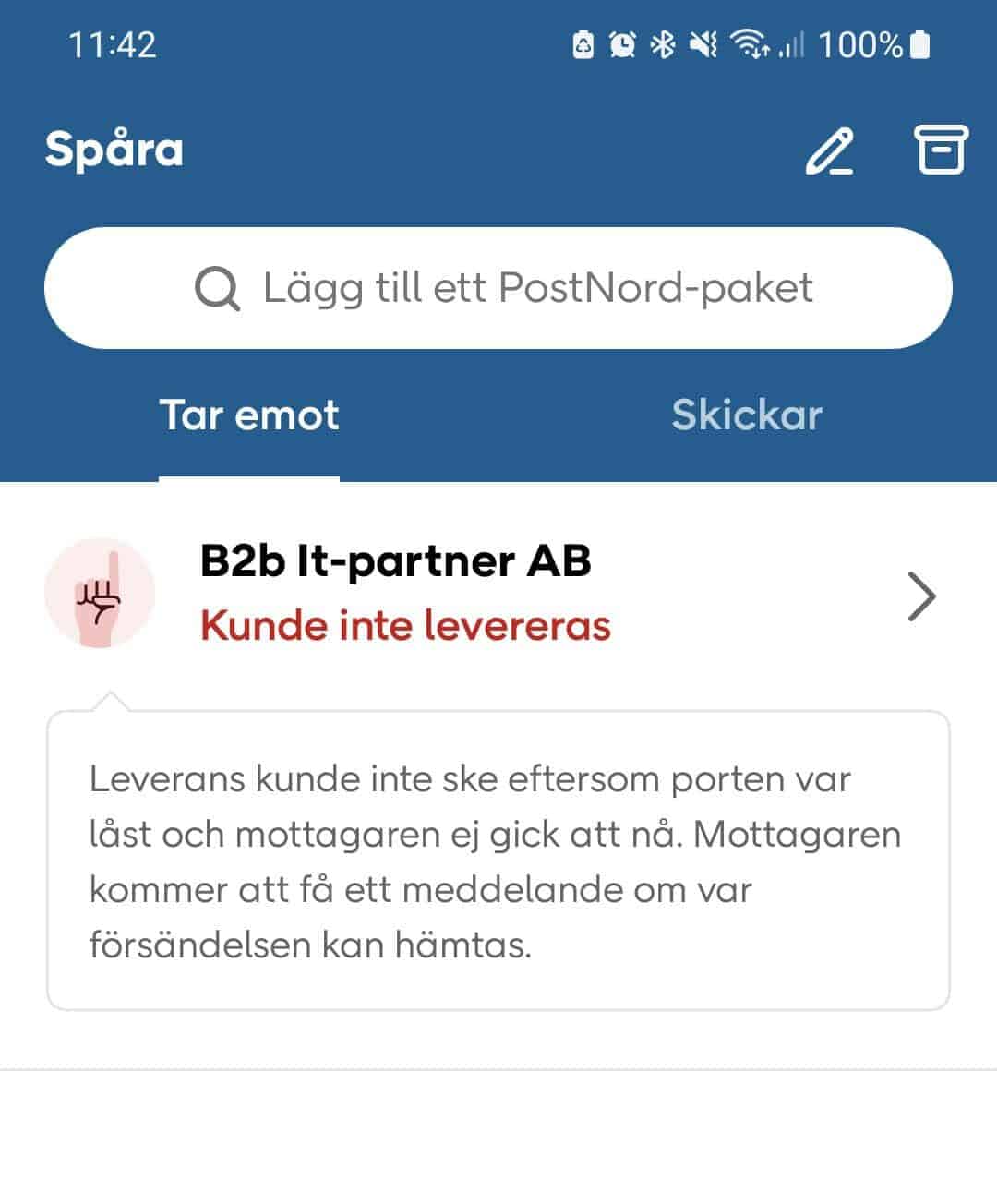Switch to the Skickar tab
The image size is (997, 1204).
tap(746, 415)
